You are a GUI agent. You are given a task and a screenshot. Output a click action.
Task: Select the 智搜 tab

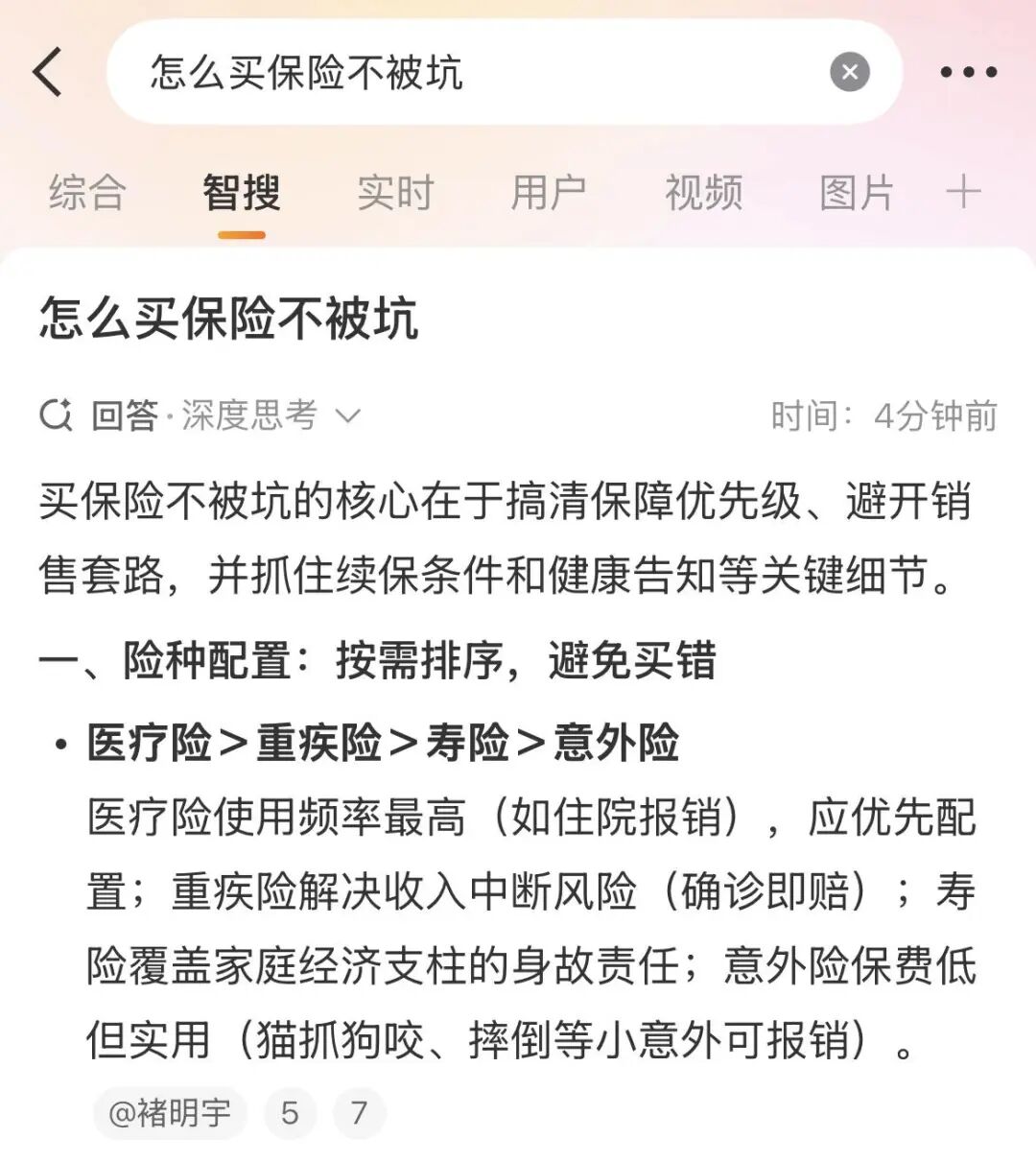[x=241, y=193]
